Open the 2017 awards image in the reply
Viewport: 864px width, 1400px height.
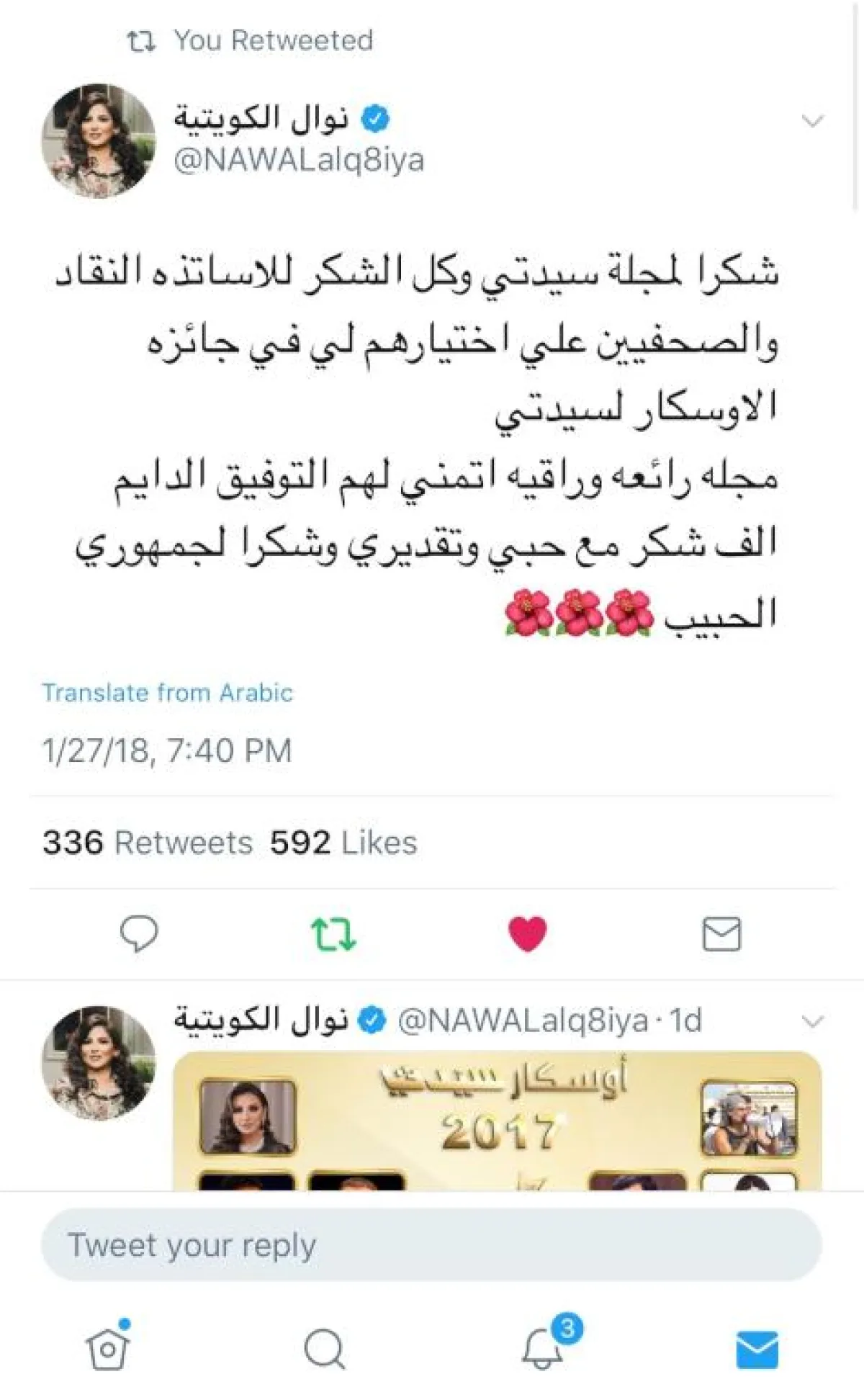point(498,1120)
